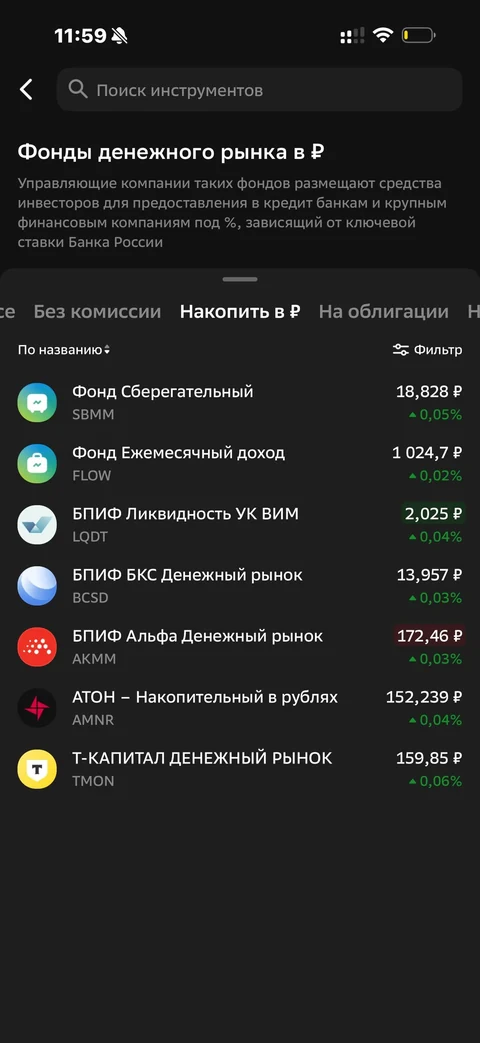Screen dimensions: 480x1043
Task: Open the Фильтр options
Action: [427, 350]
